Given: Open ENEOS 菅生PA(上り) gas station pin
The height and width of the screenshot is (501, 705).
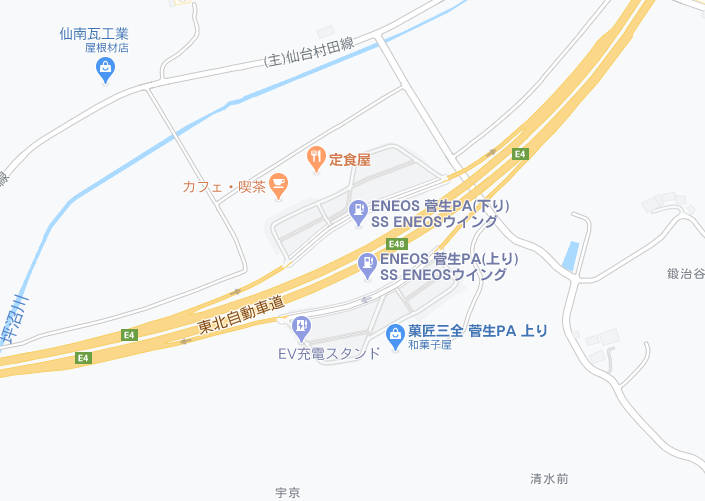Looking at the screenshot, I should click(367, 264).
